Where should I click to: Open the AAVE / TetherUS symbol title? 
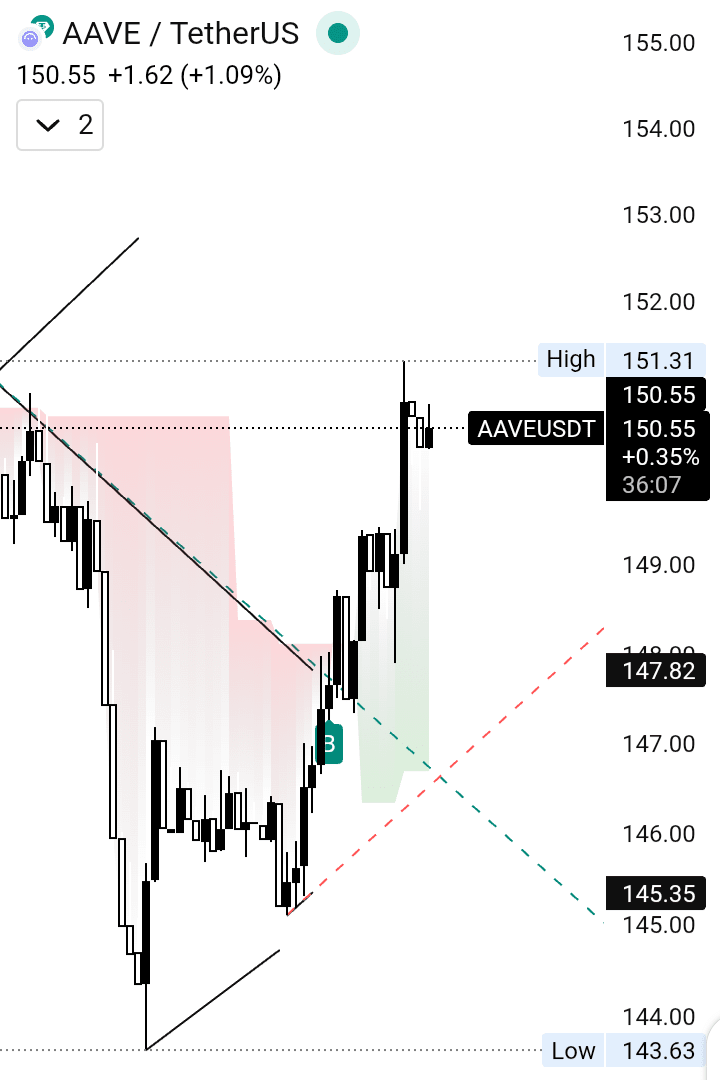coord(180,34)
